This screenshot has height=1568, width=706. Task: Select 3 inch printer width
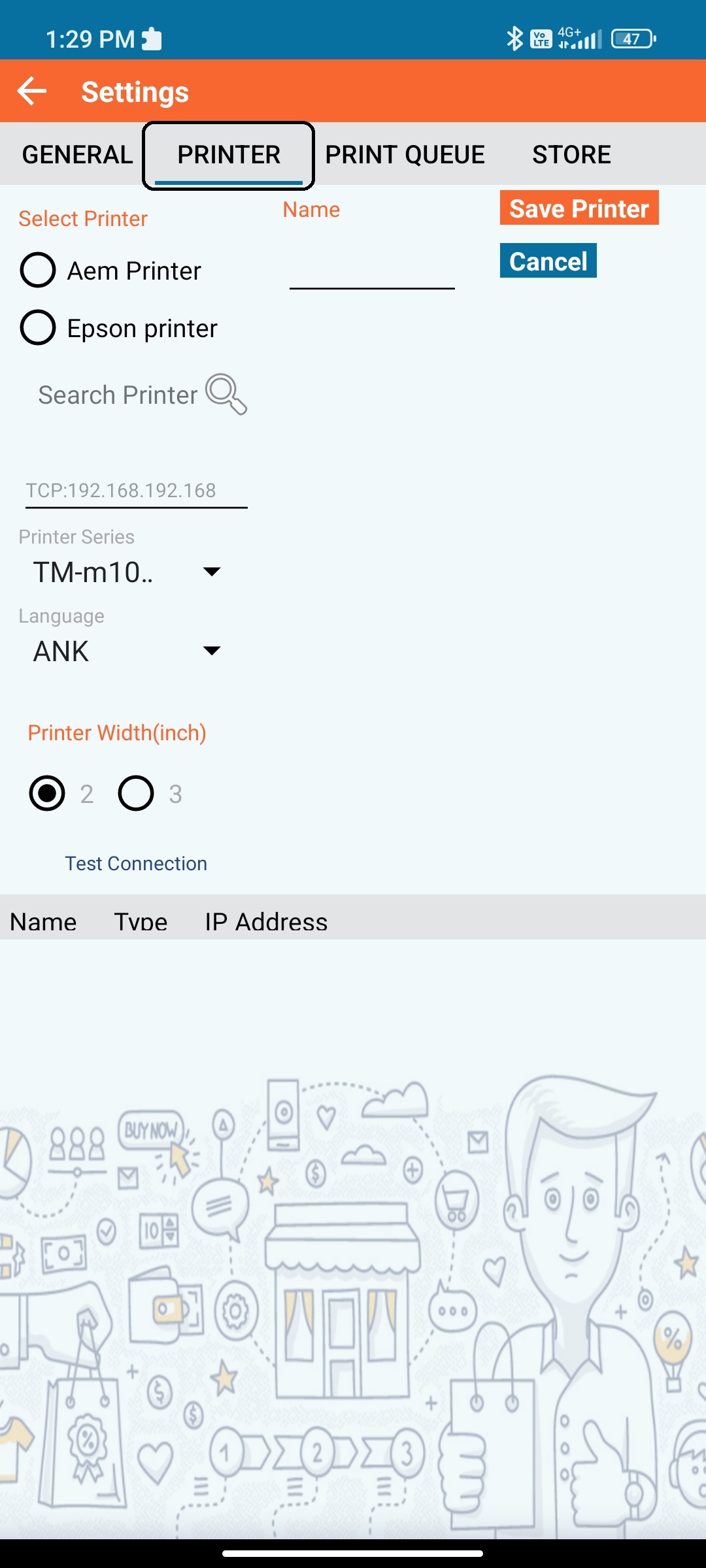[x=136, y=793]
